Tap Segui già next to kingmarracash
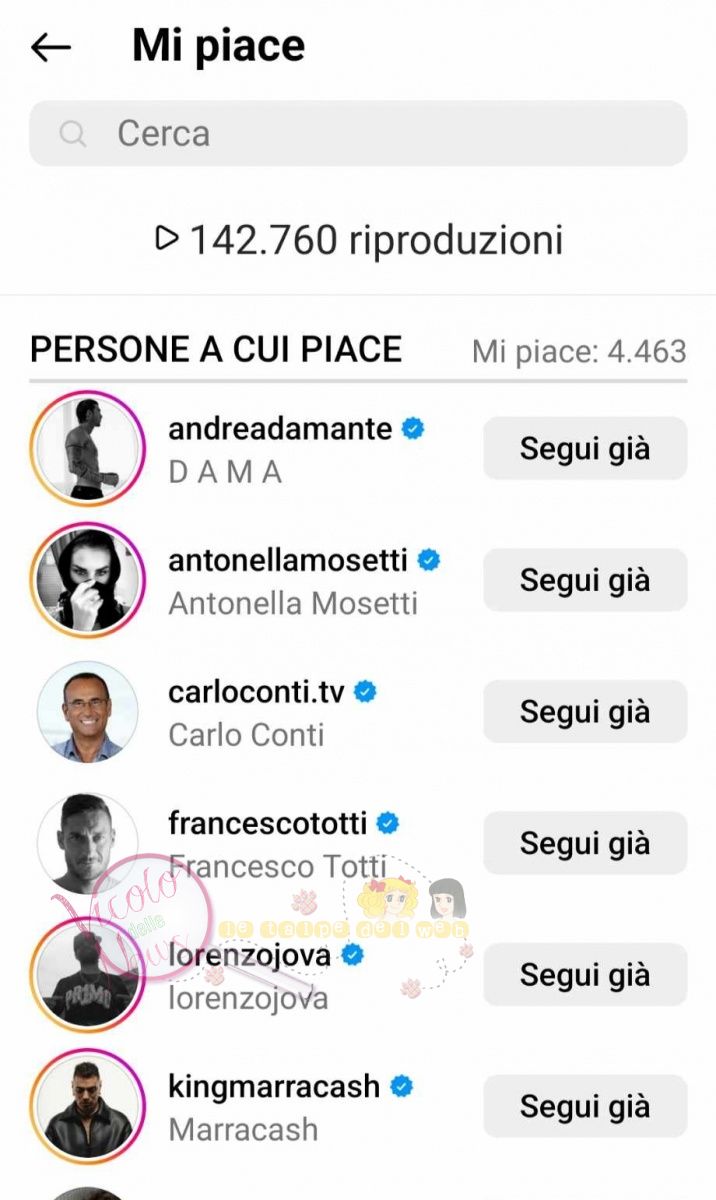The height and width of the screenshot is (1200, 716). pos(585,1107)
